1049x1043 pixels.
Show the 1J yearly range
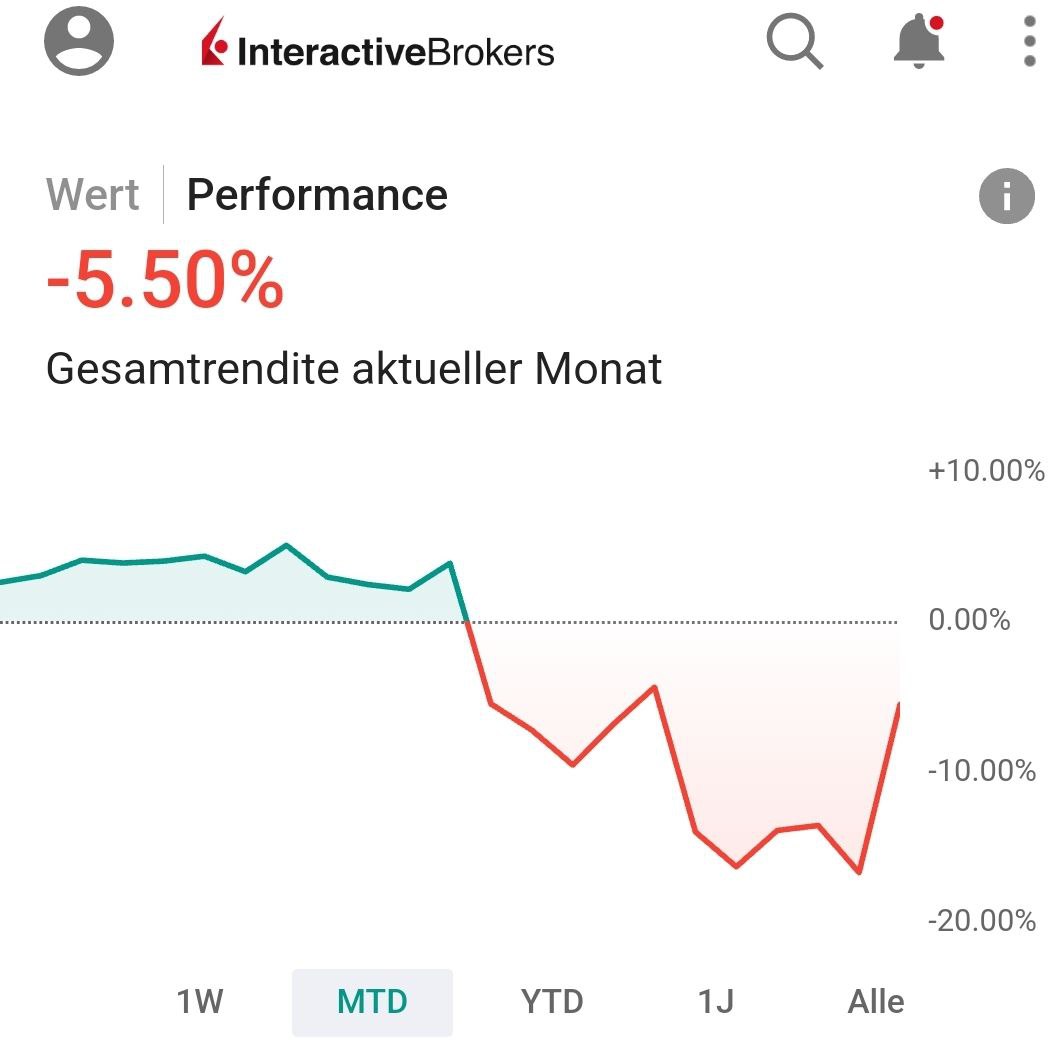(x=716, y=1001)
